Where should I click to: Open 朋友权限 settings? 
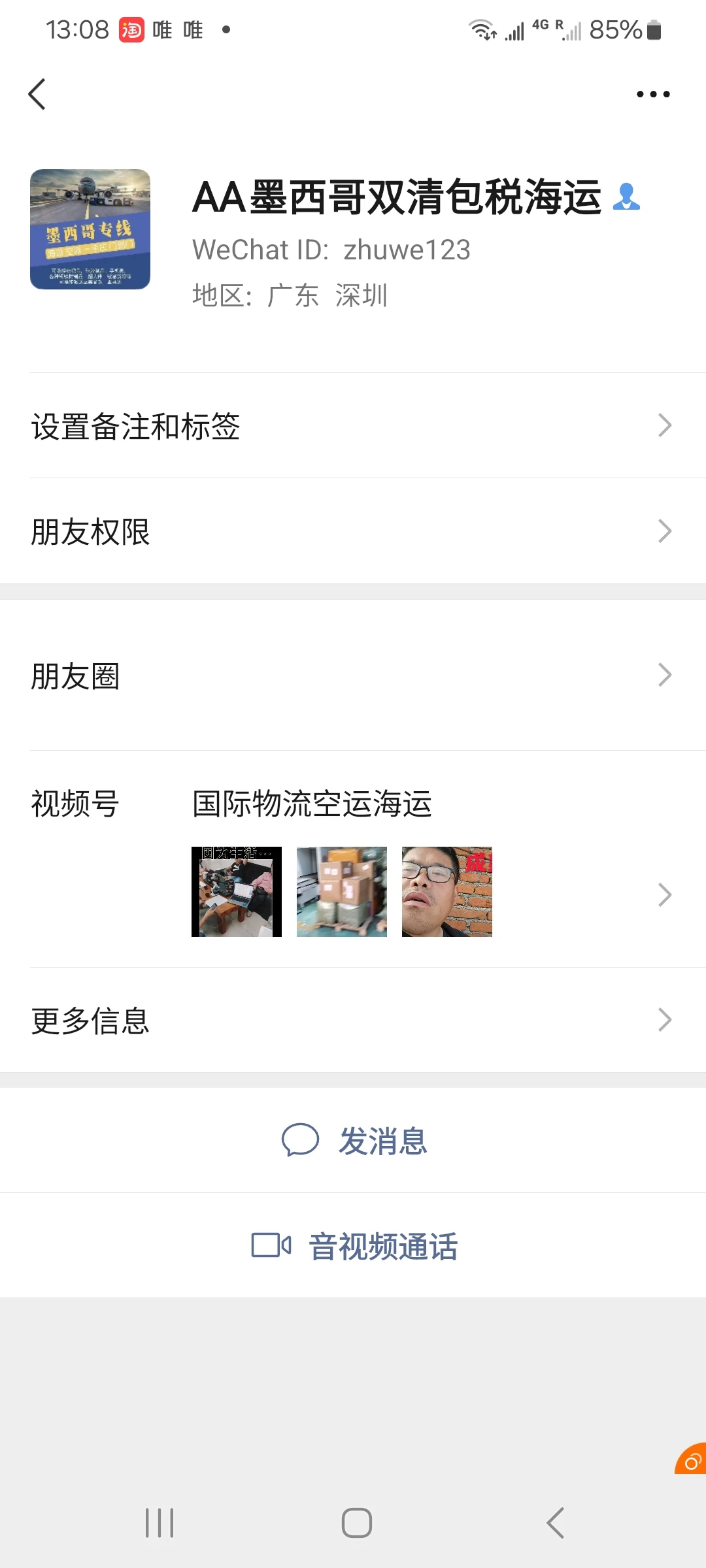click(353, 532)
